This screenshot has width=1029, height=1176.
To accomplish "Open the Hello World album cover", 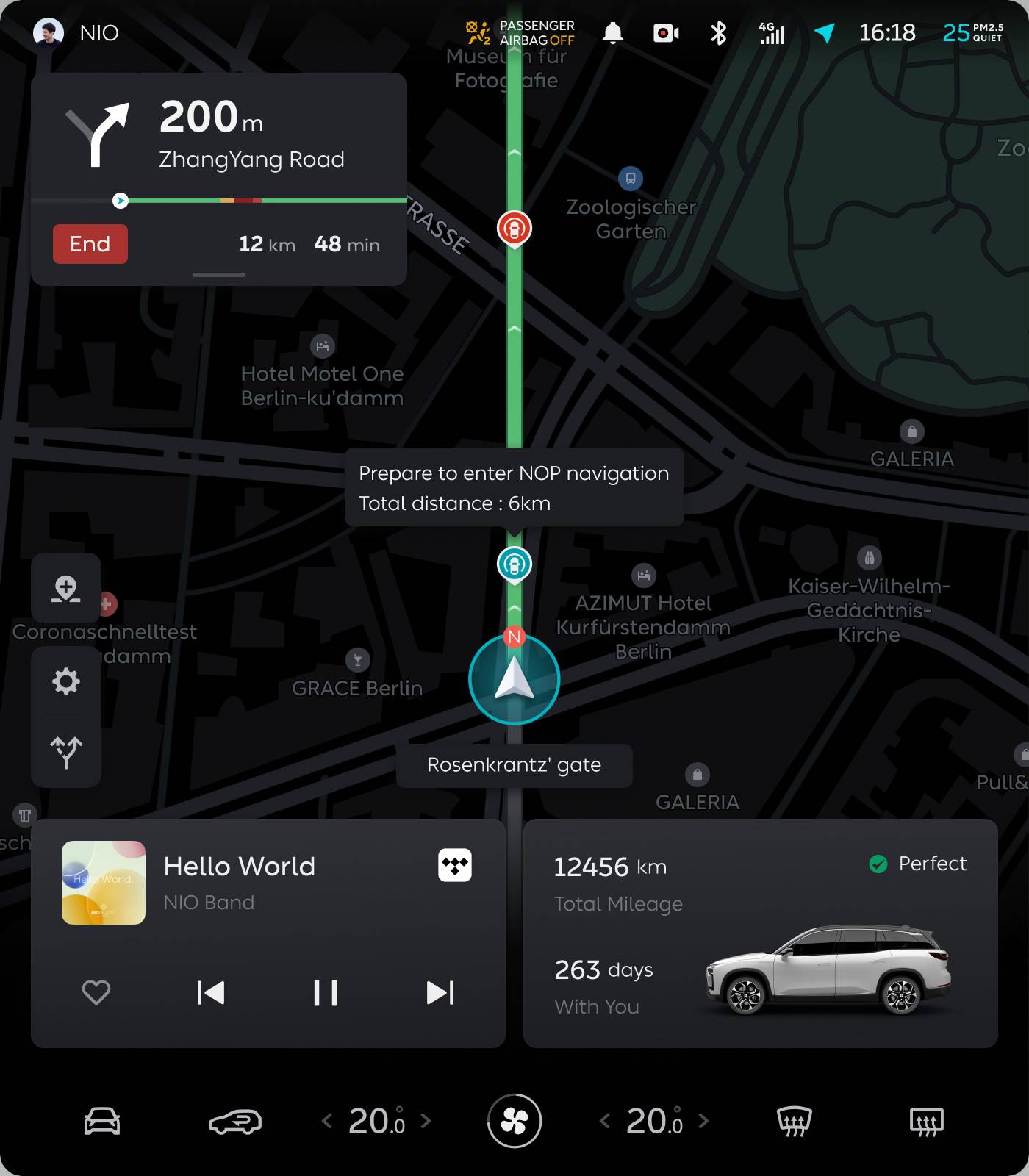I will tap(104, 883).
